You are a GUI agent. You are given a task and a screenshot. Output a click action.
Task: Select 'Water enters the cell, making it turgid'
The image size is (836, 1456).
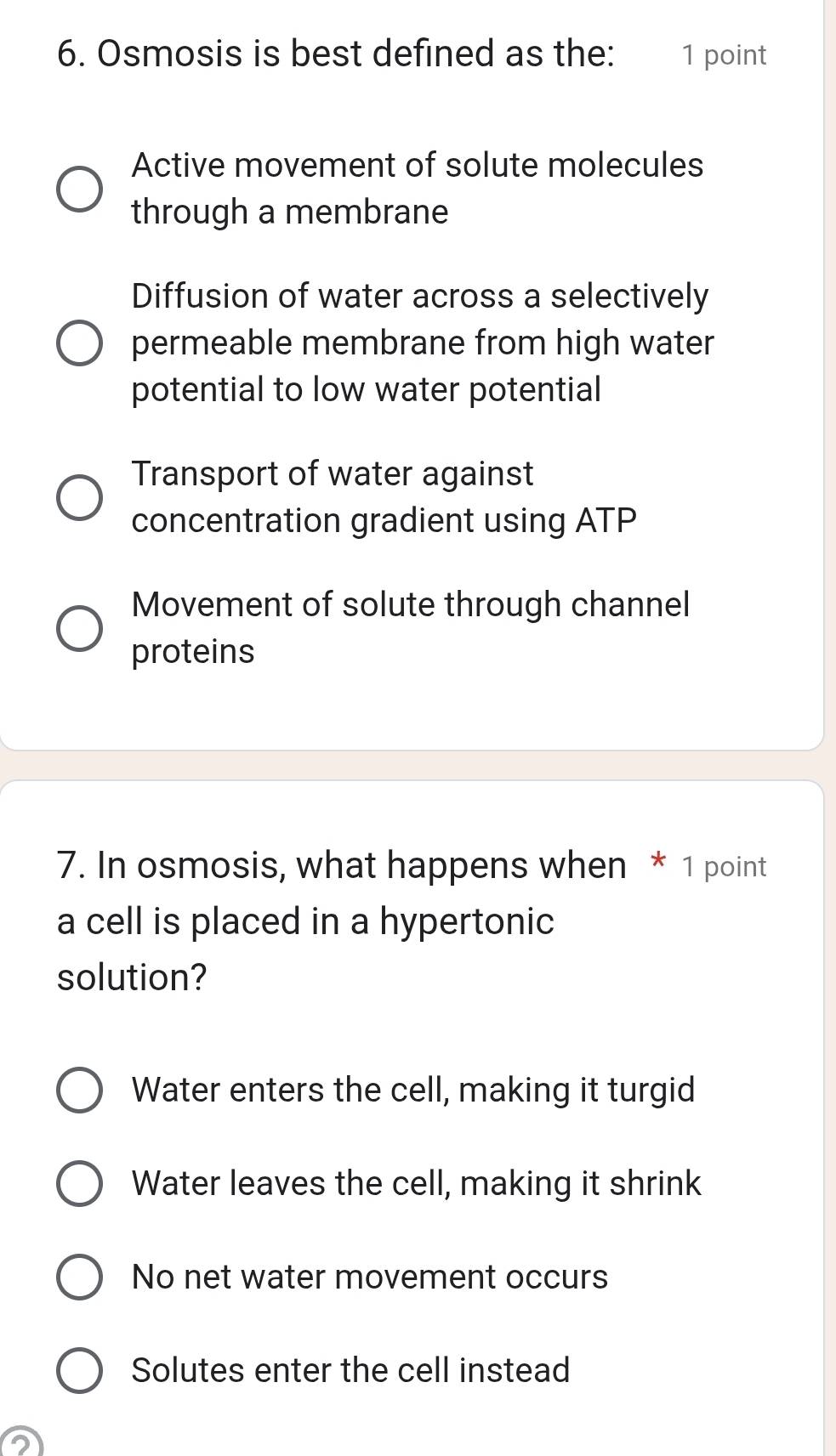(x=79, y=1091)
